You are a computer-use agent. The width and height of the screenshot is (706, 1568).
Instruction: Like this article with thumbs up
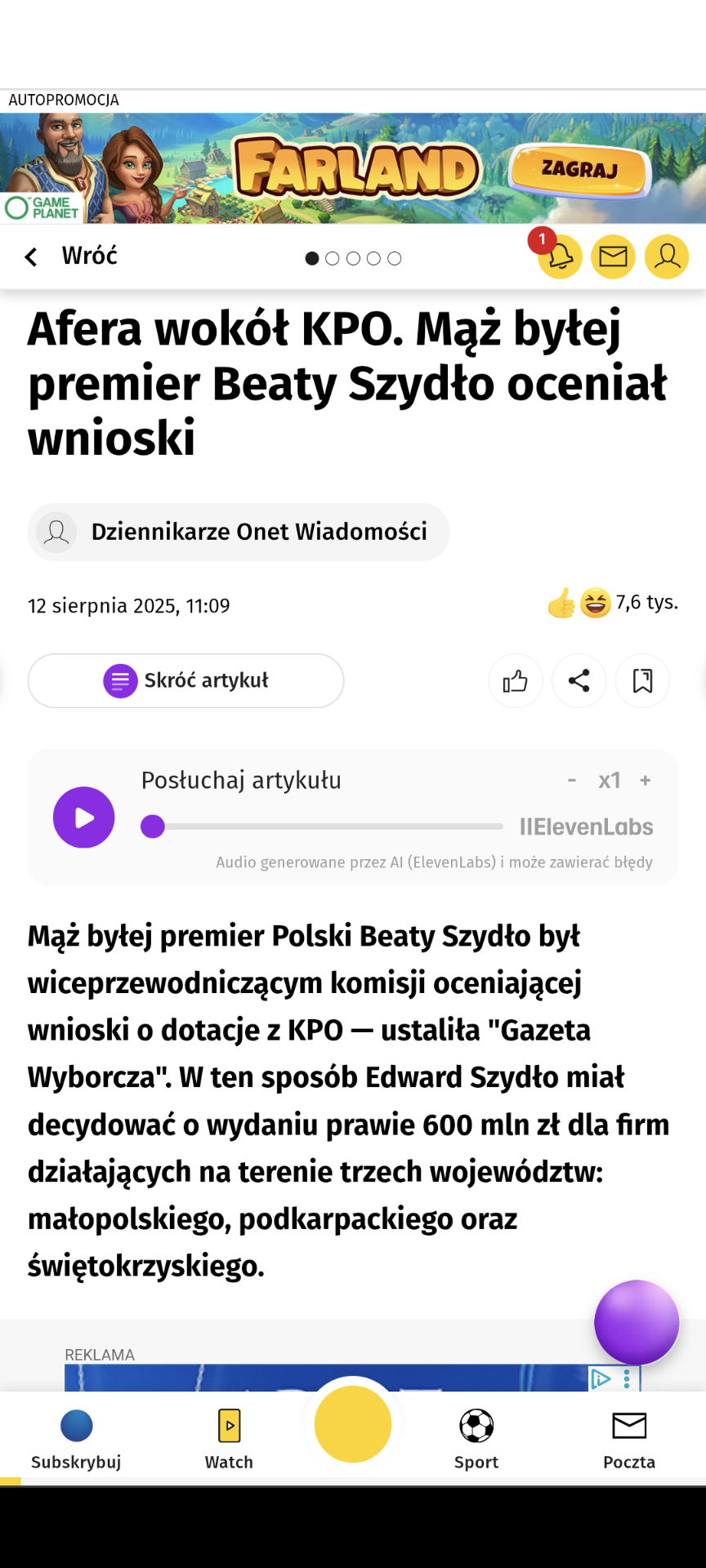pos(516,680)
